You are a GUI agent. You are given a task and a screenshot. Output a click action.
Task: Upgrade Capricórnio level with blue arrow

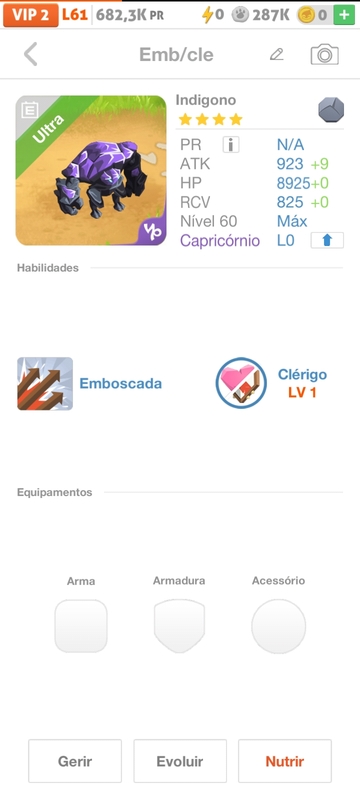327,240
